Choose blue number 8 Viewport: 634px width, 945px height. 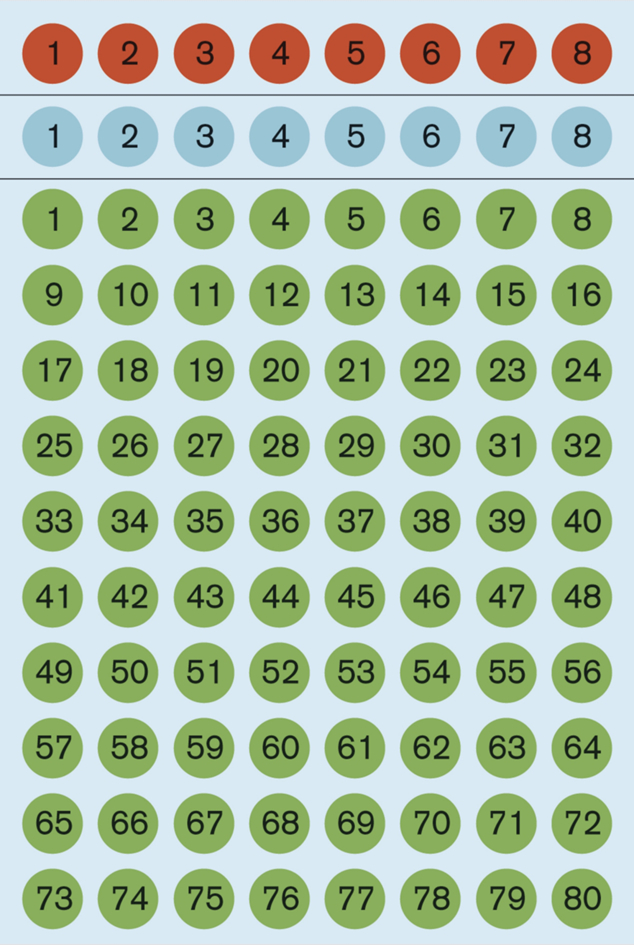[x=582, y=136]
